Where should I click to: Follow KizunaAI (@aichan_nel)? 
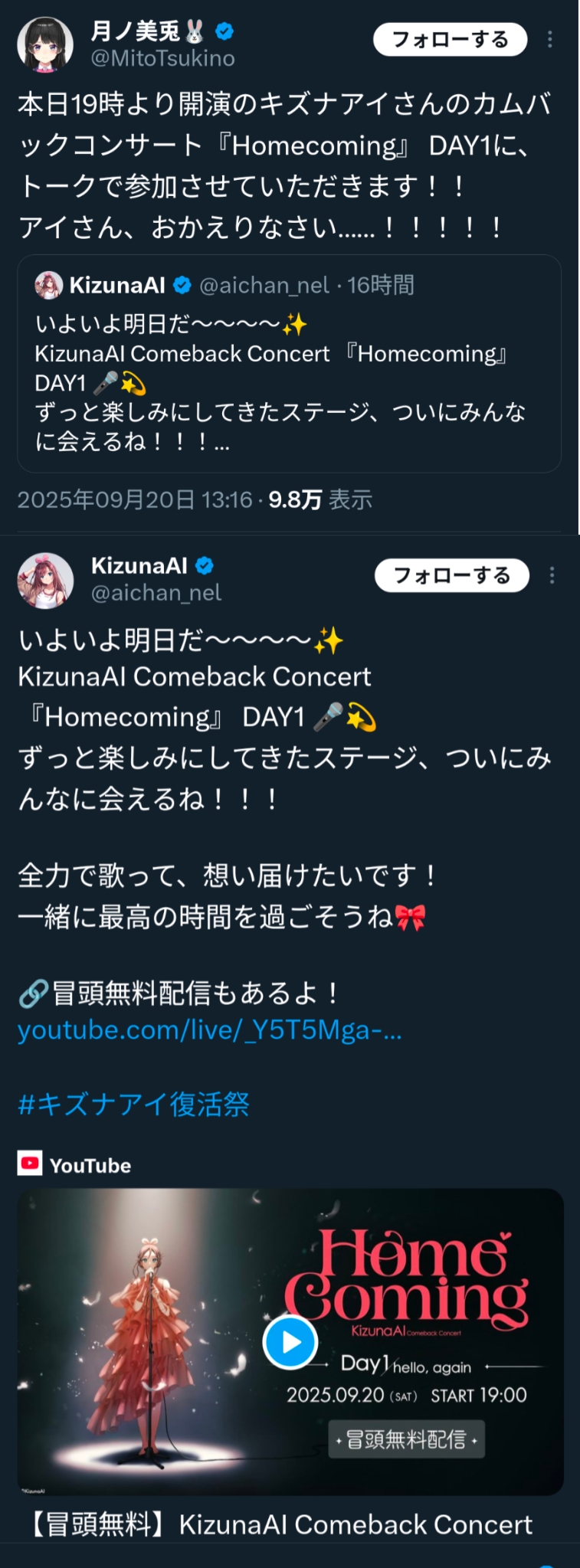(x=451, y=576)
